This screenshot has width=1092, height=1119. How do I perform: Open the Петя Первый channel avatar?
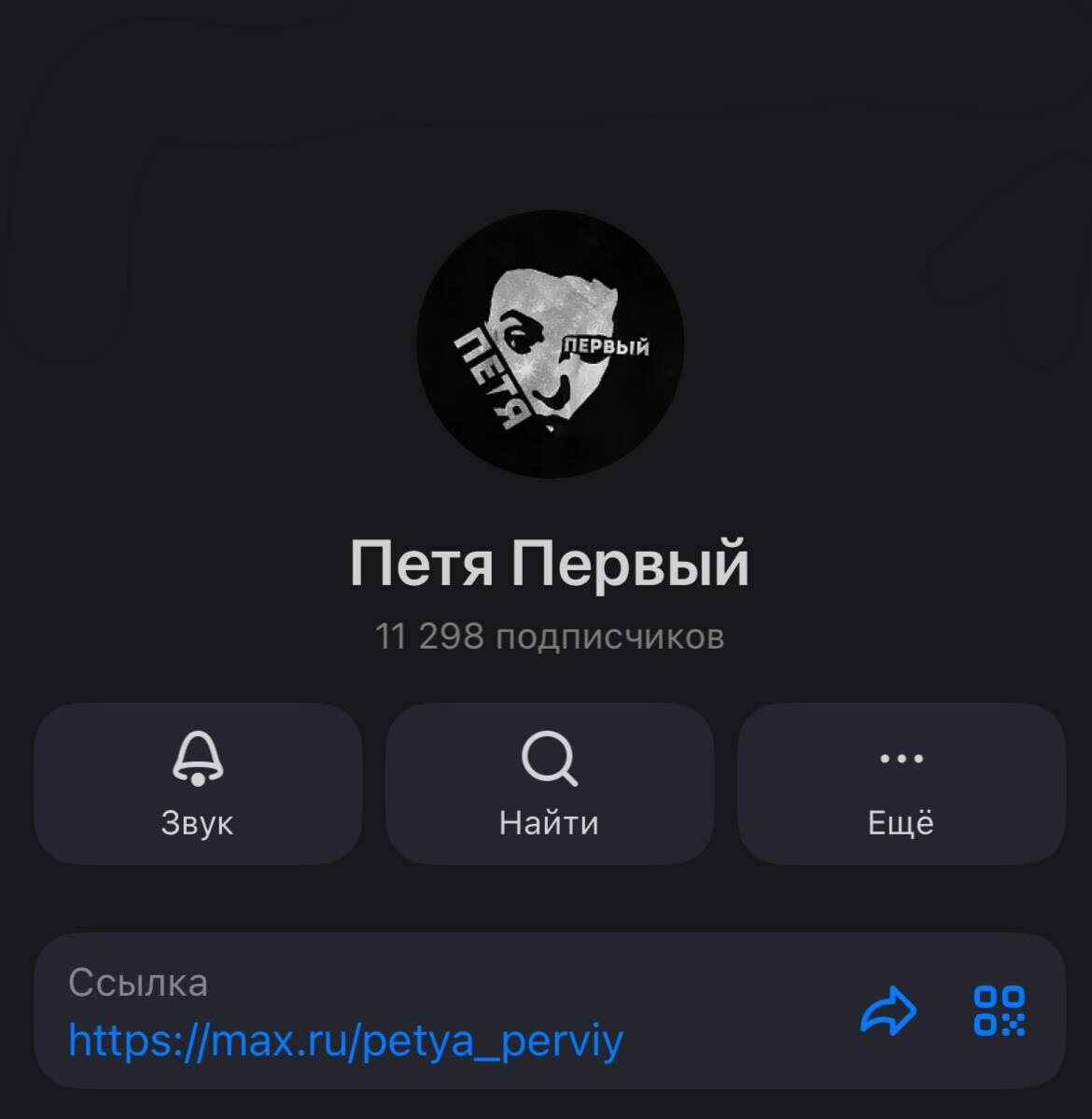tap(550, 344)
